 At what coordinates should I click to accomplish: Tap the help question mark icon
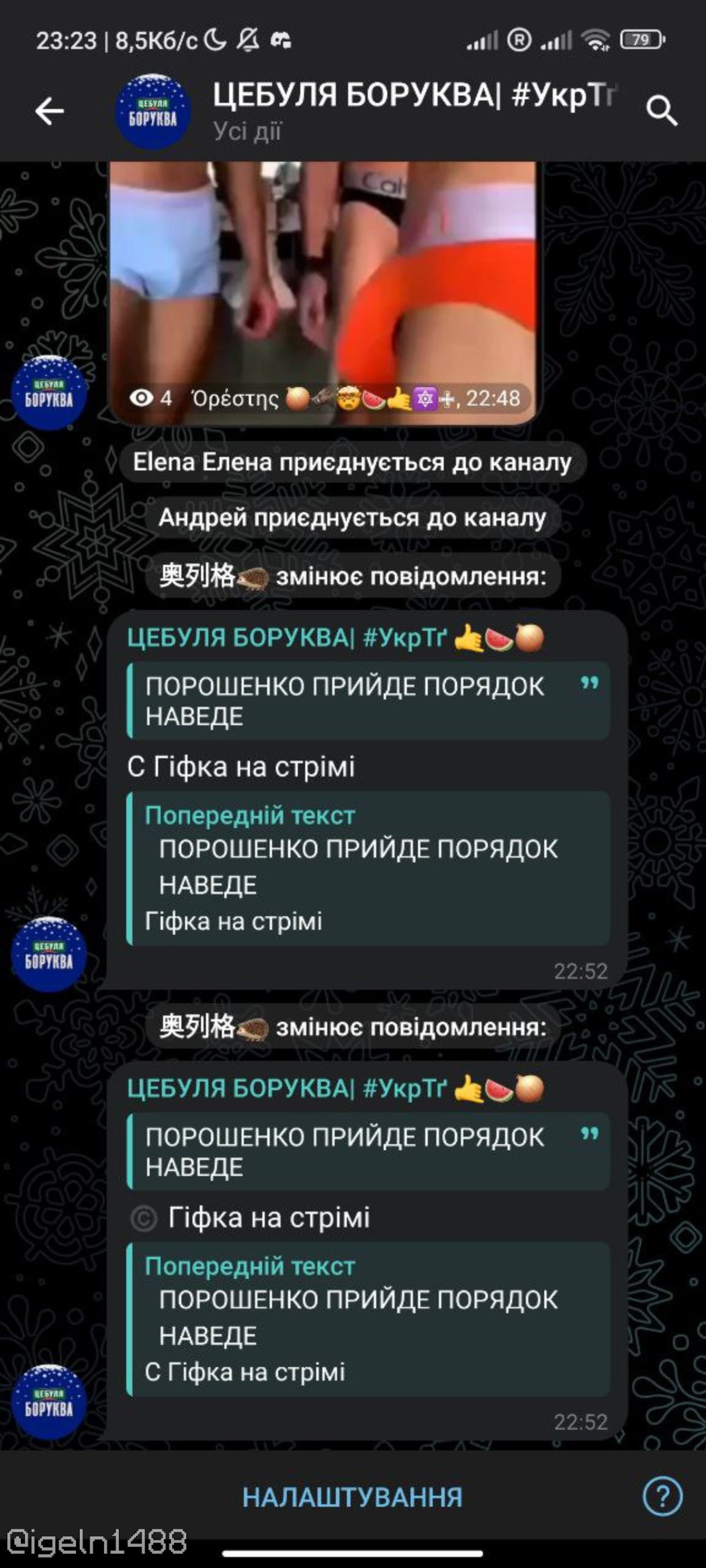pos(662,1496)
